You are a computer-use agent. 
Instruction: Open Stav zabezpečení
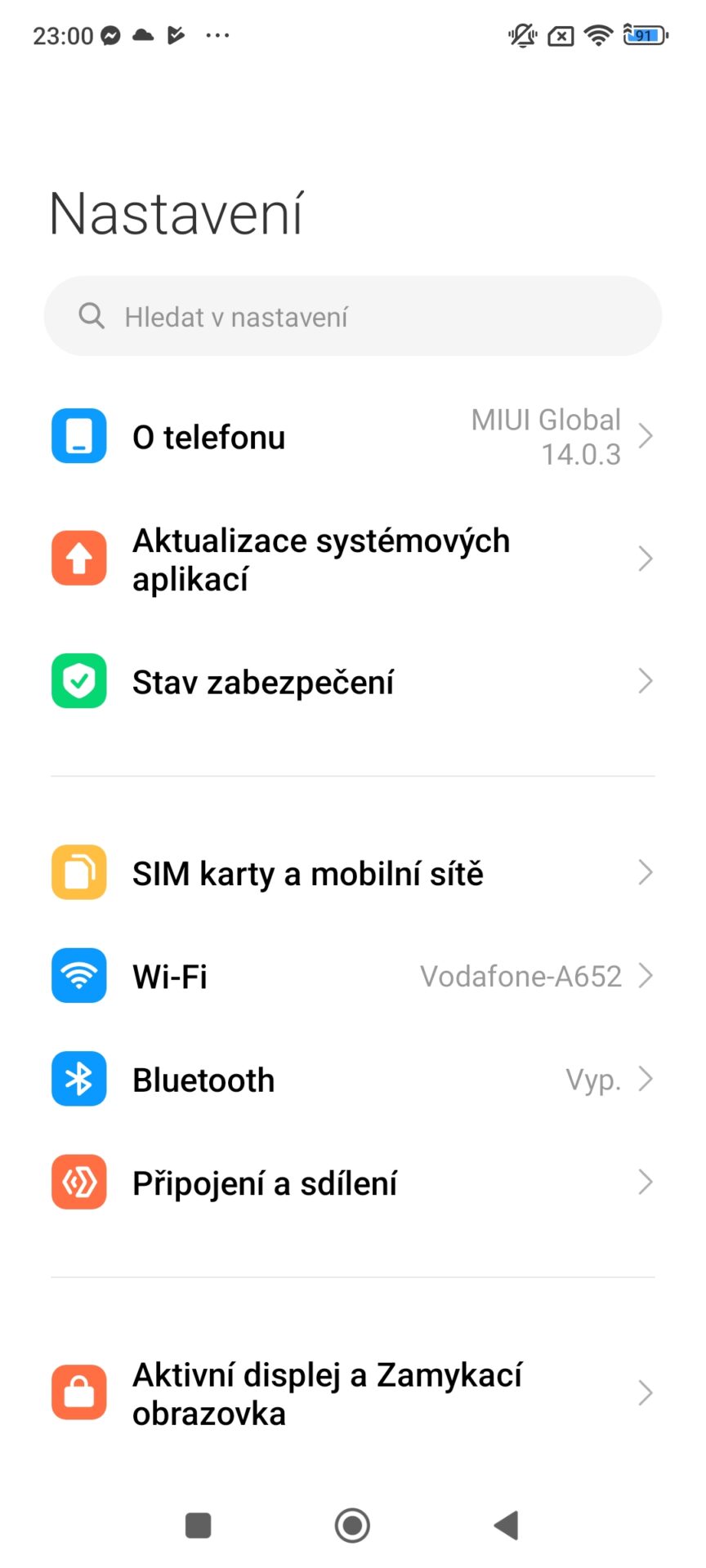coord(351,682)
